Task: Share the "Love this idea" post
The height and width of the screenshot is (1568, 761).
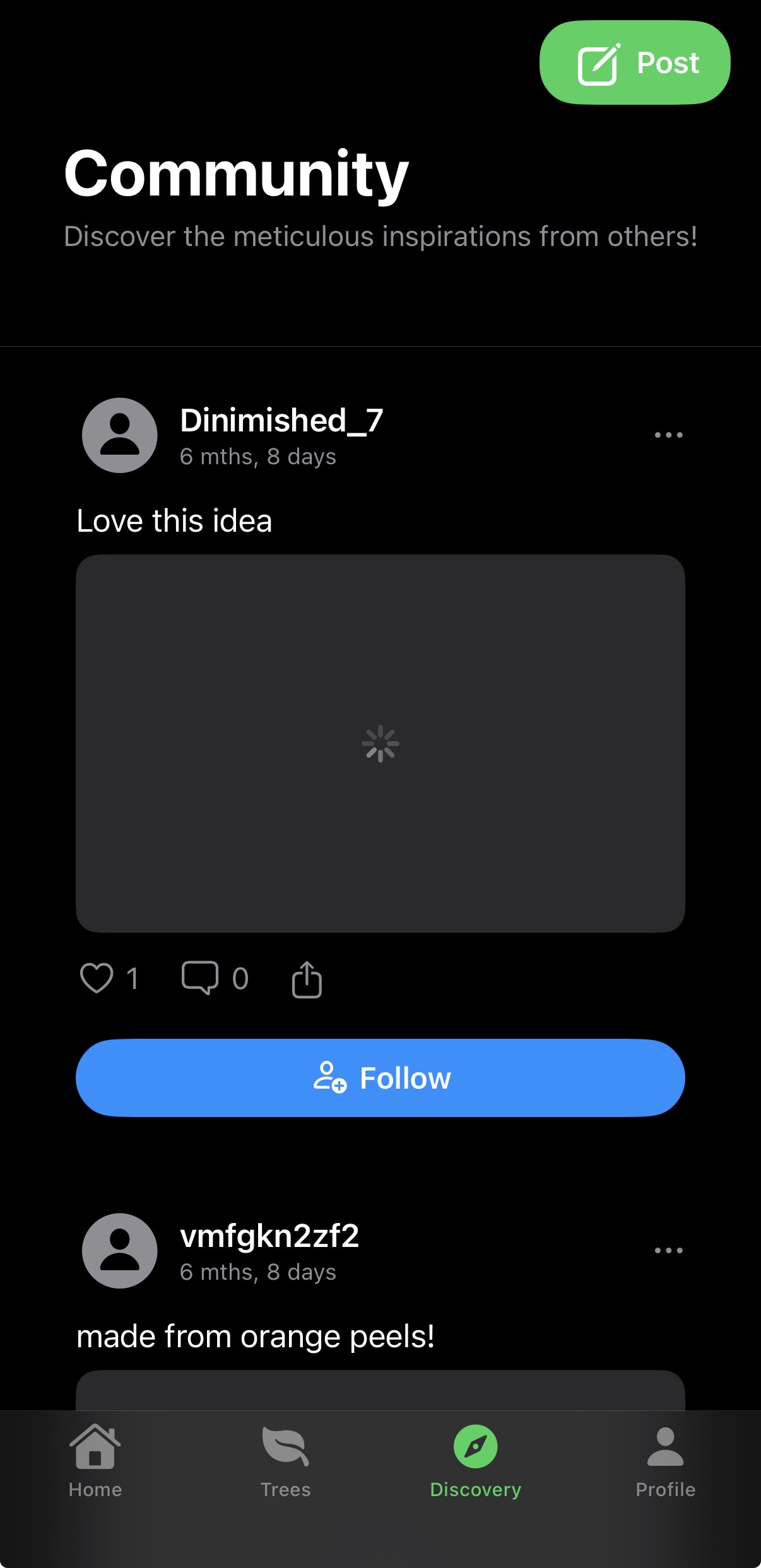Action: coord(307,980)
